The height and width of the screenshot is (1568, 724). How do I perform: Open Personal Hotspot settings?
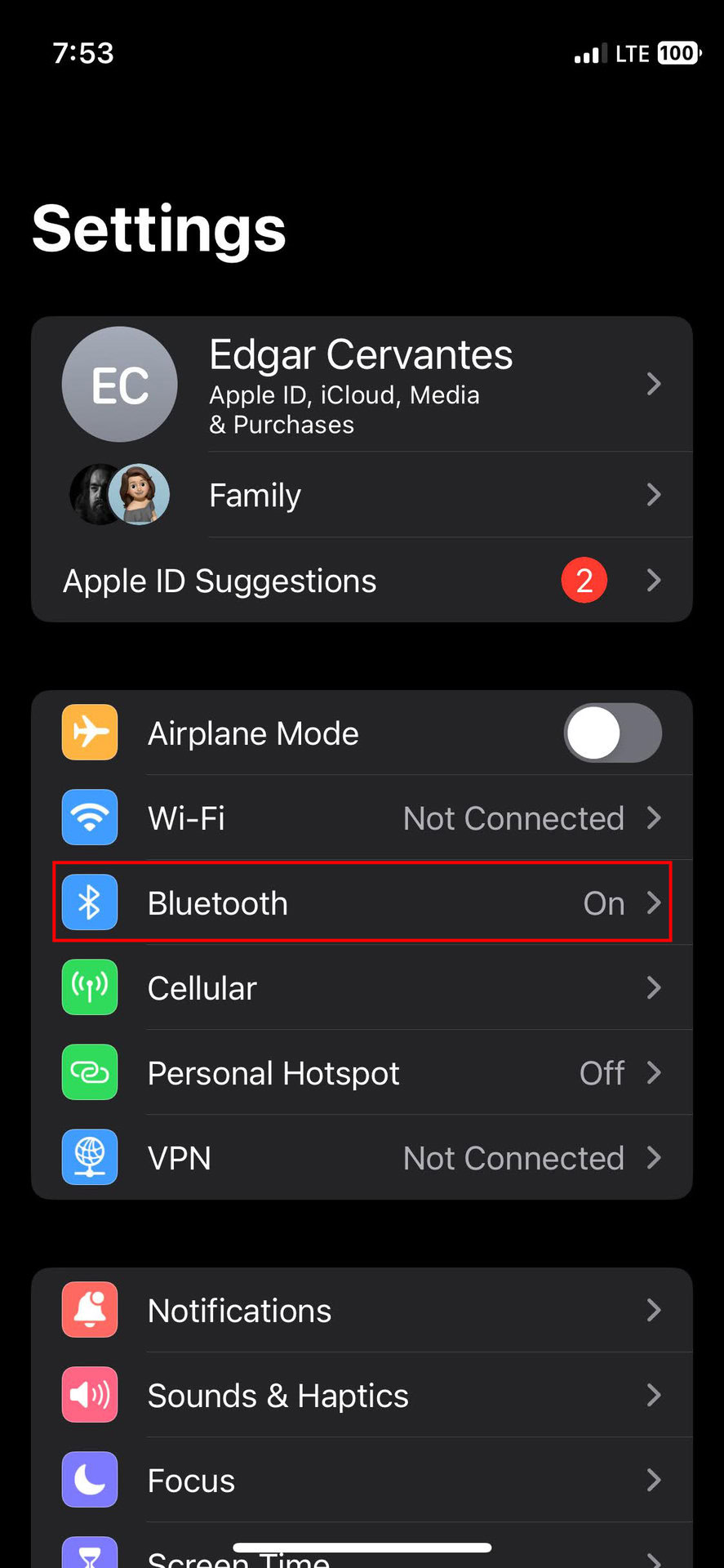tap(361, 1072)
